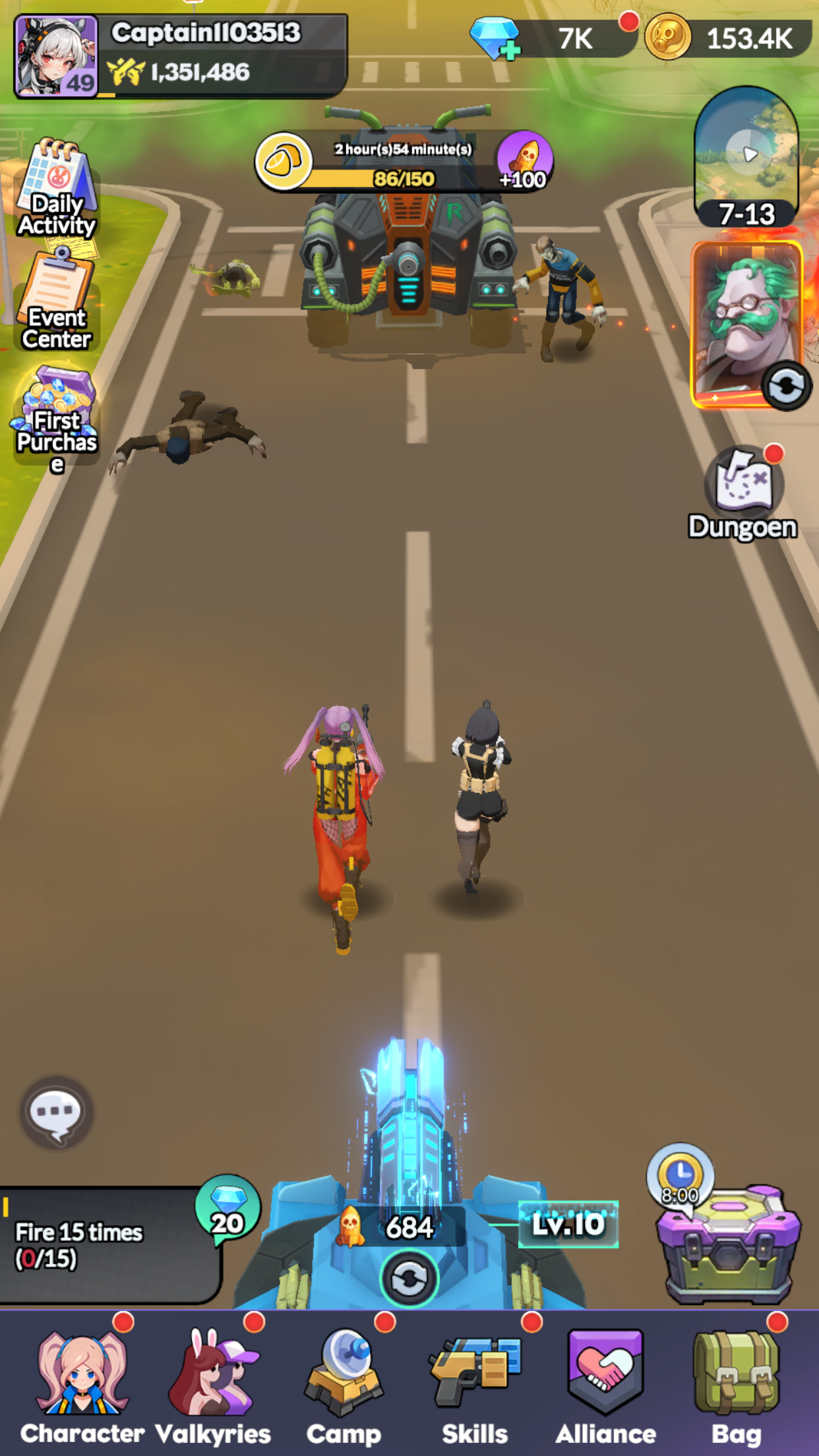Viewport: 819px width, 1456px height.
Task: Open the Daily Activity calendar
Action: [57, 187]
